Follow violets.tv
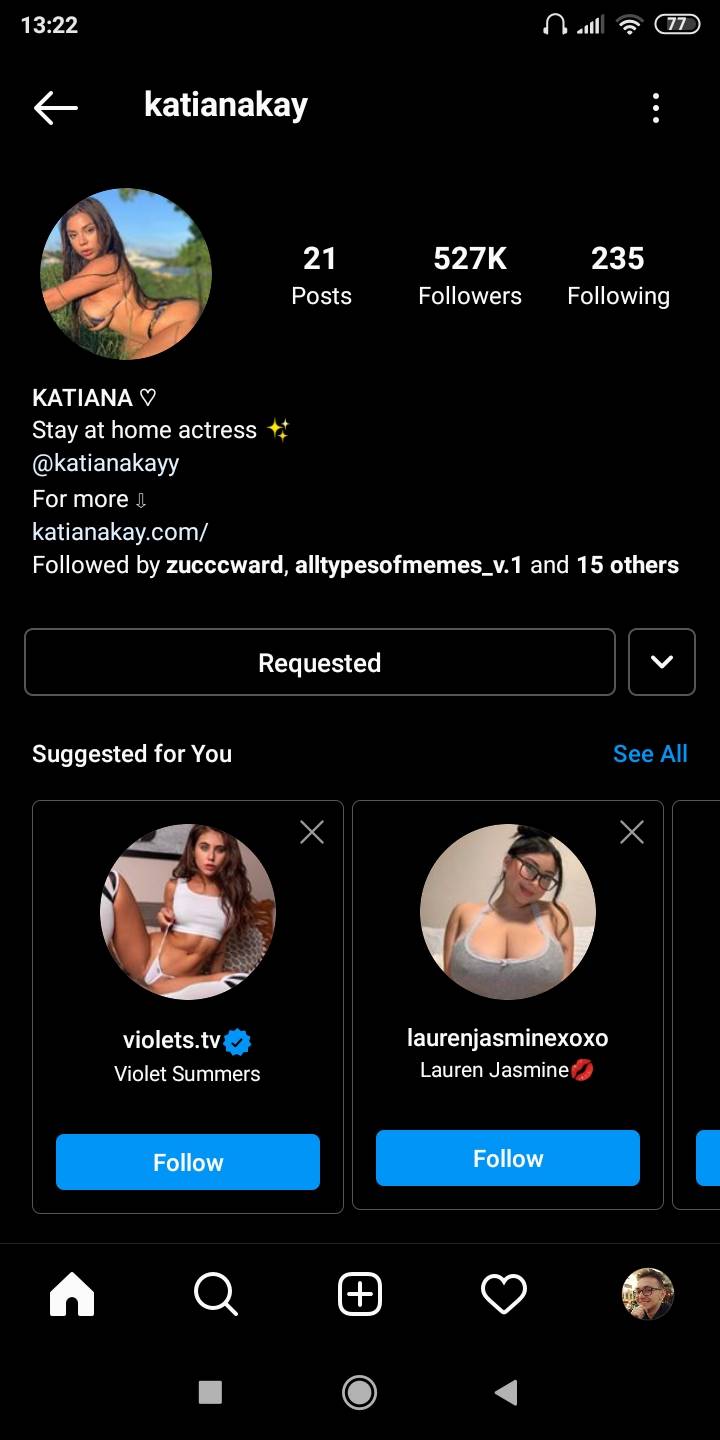The width and height of the screenshot is (720, 1440). [187, 1162]
